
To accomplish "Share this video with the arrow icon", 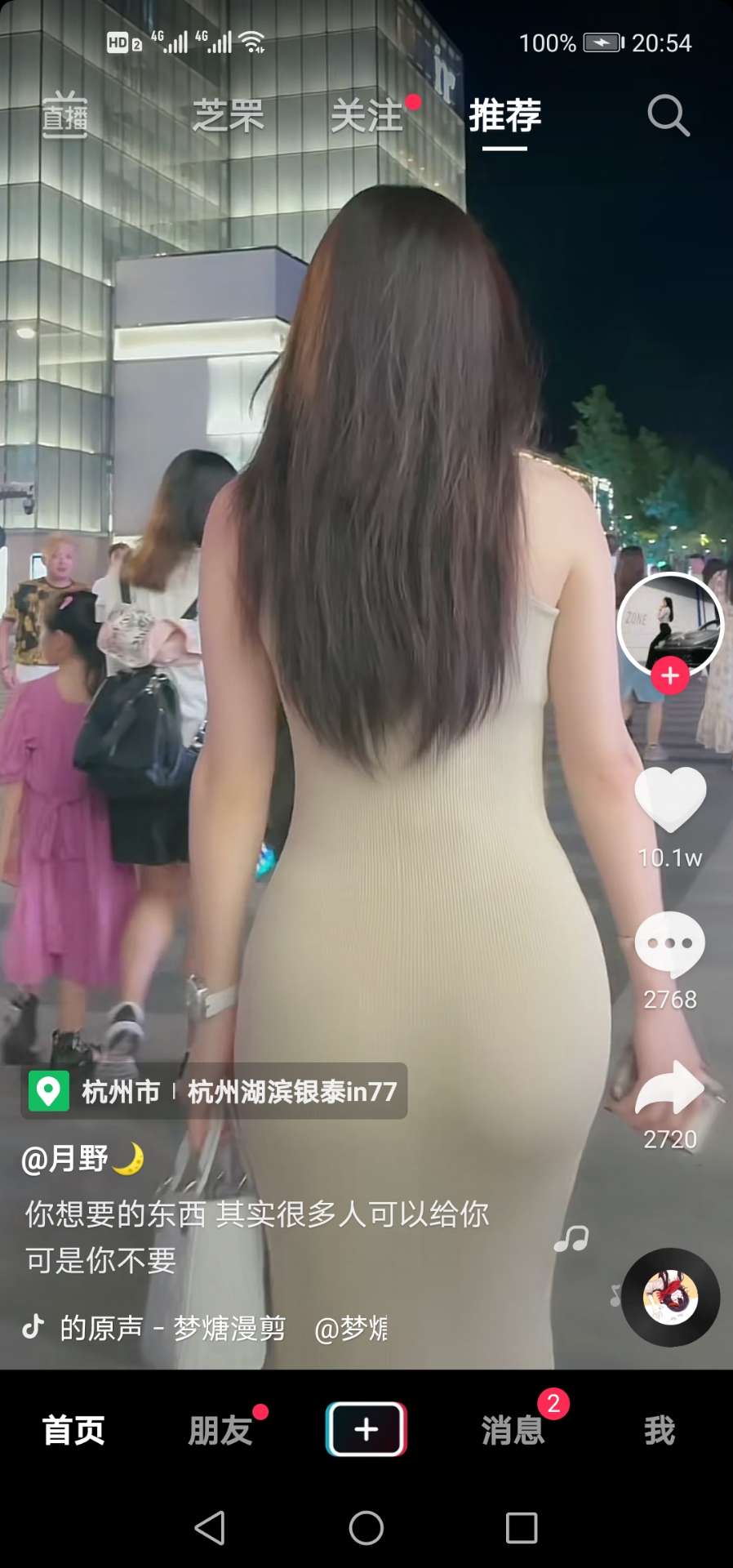I will [x=670, y=1087].
